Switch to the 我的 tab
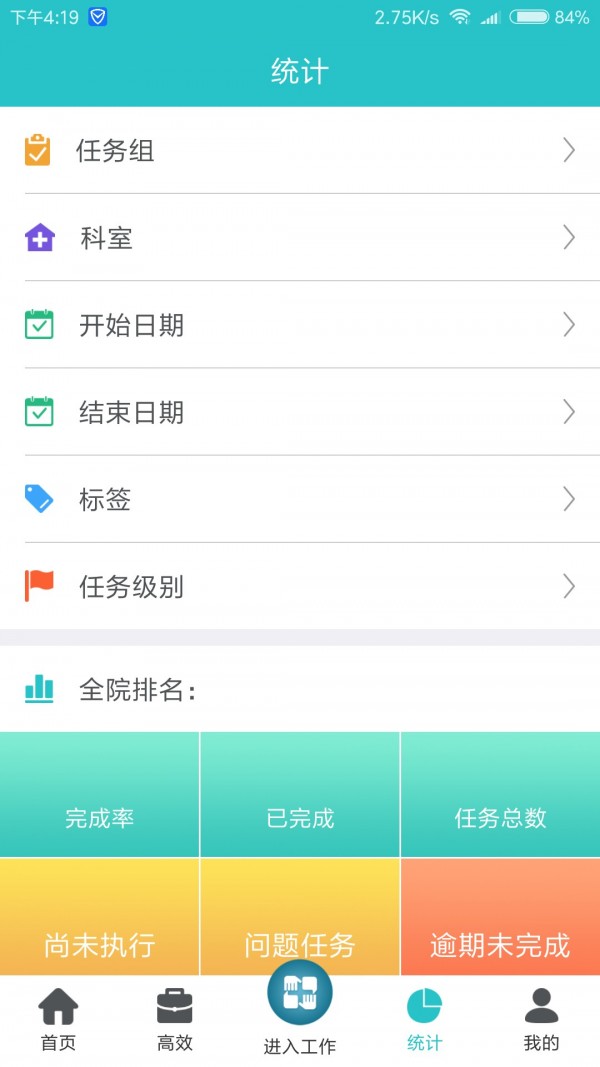 pyautogui.click(x=541, y=1020)
